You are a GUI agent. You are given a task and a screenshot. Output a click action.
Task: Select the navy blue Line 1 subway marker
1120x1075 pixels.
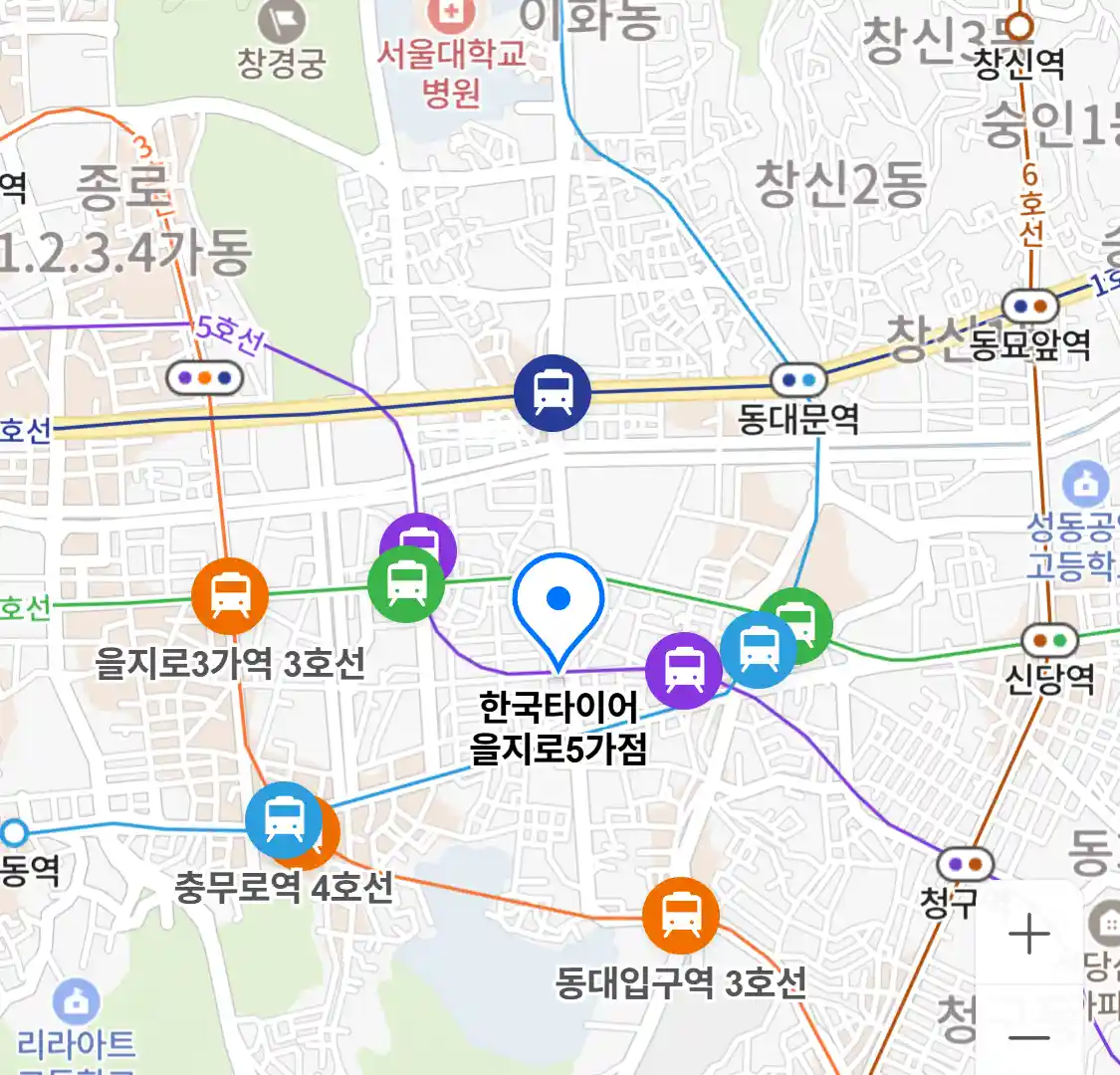(553, 392)
